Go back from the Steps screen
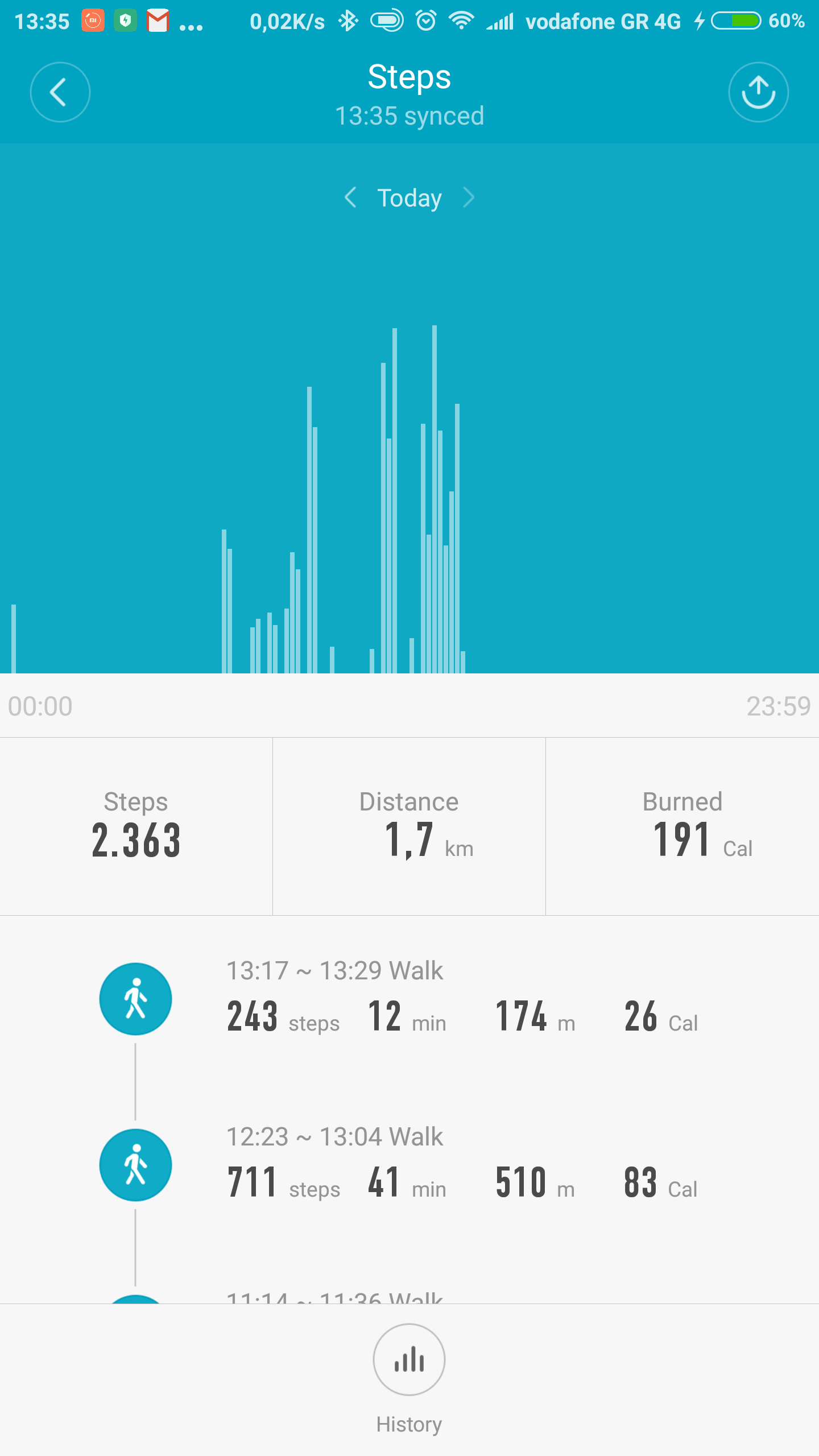The height and width of the screenshot is (1456, 819). pyautogui.click(x=60, y=92)
